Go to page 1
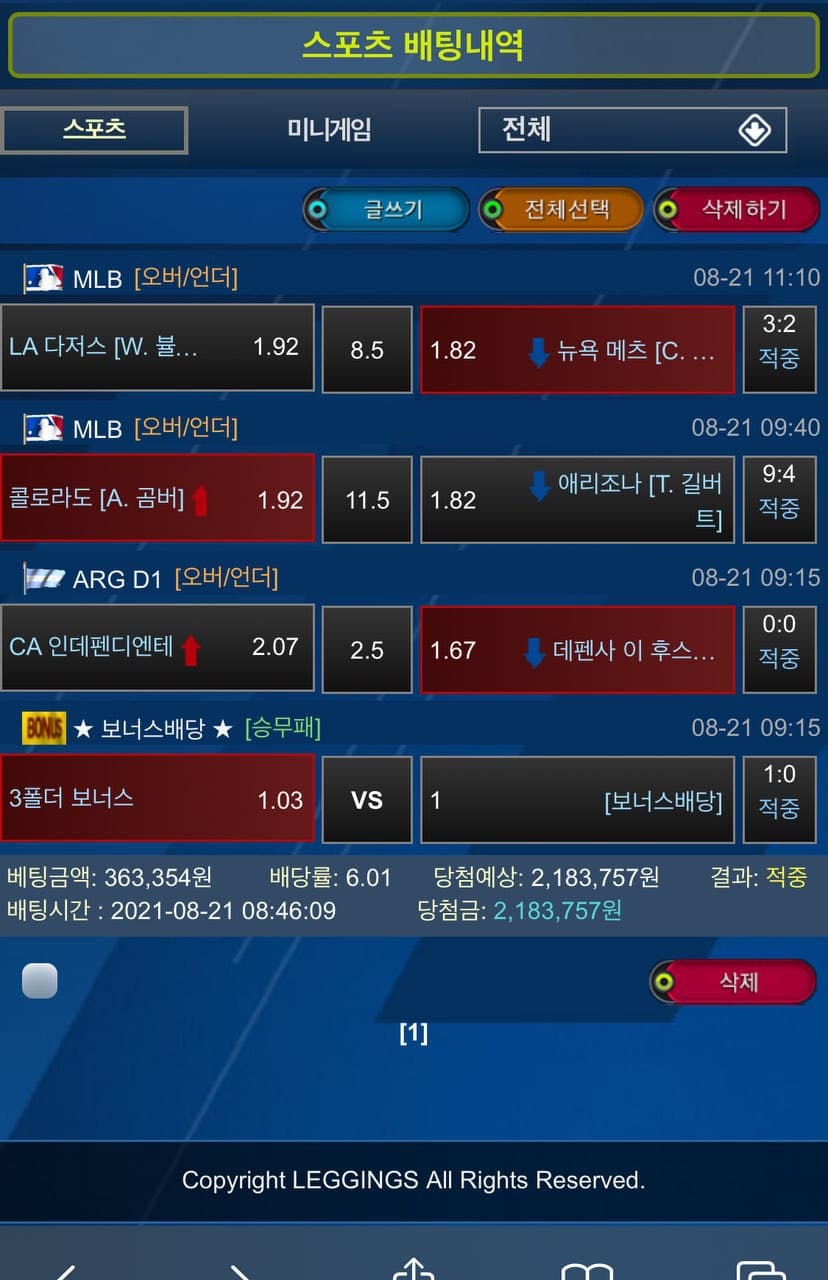 [x=413, y=1033]
